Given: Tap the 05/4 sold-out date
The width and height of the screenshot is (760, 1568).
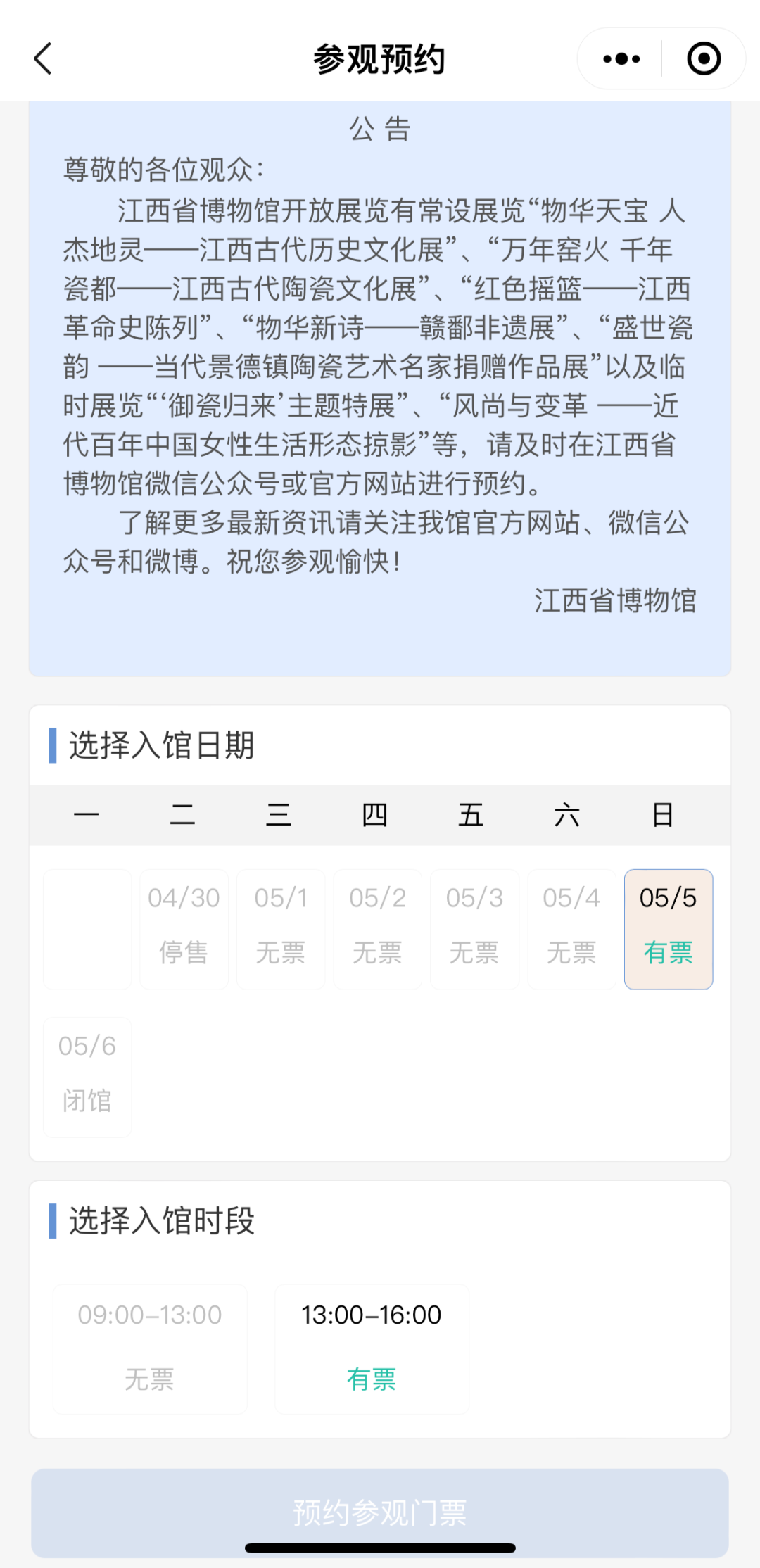Looking at the screenshot, I should coord(571,929).
